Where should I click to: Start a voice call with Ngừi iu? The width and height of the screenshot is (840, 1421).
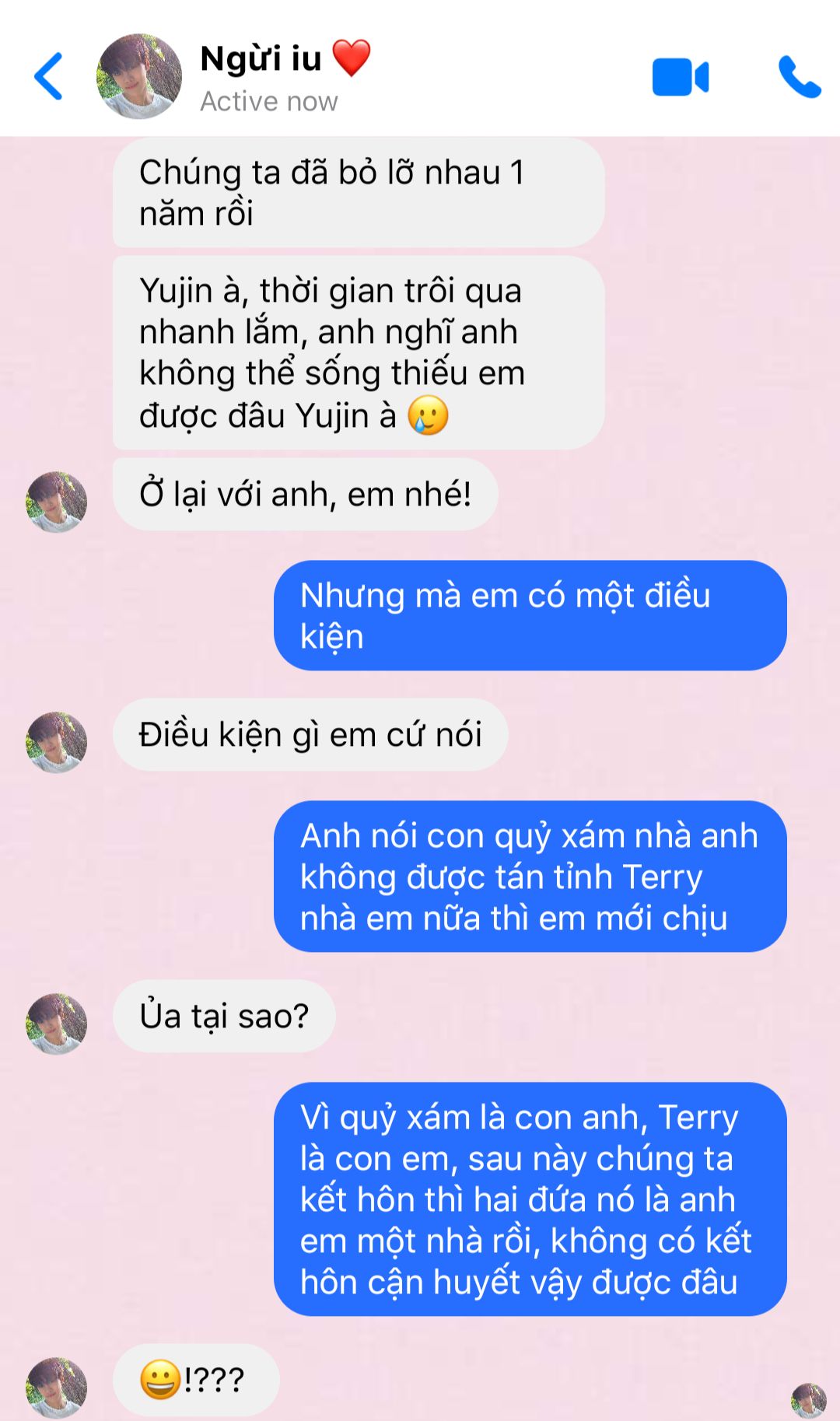(x=799, y=77)
